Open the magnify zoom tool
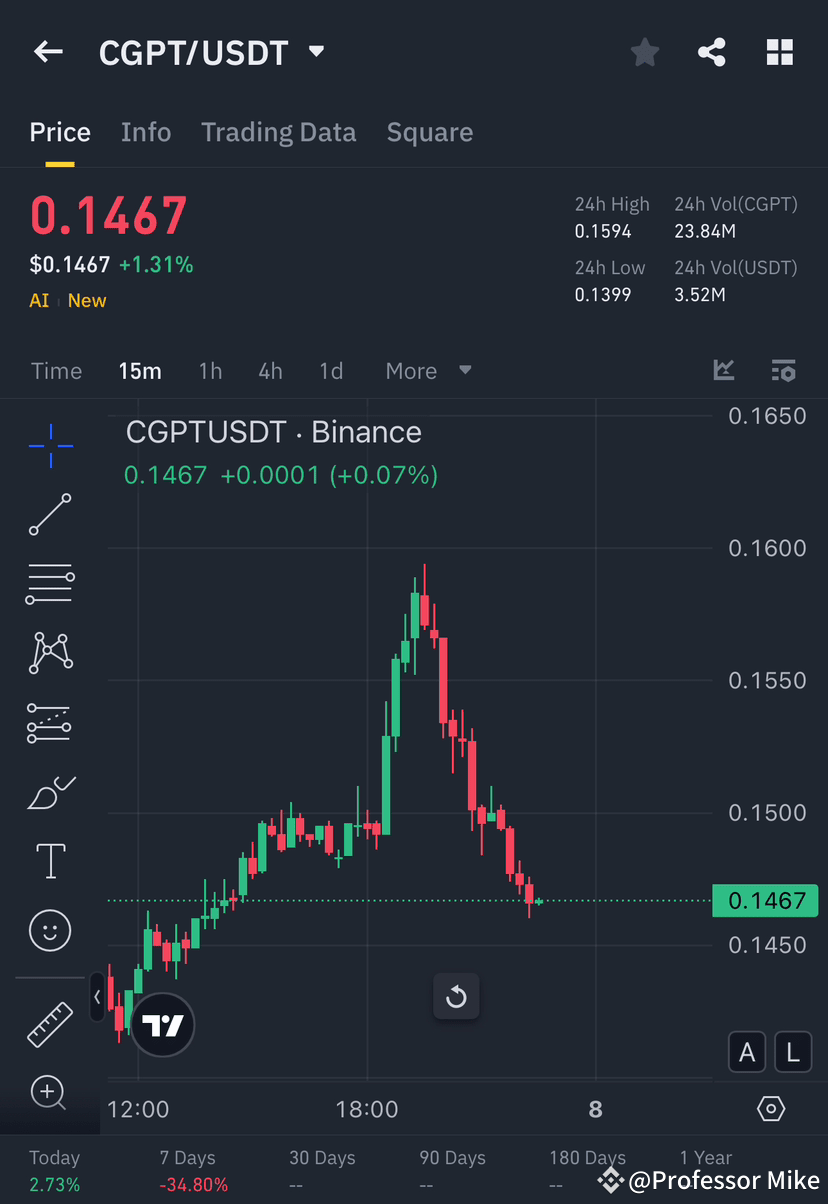 49,1092
